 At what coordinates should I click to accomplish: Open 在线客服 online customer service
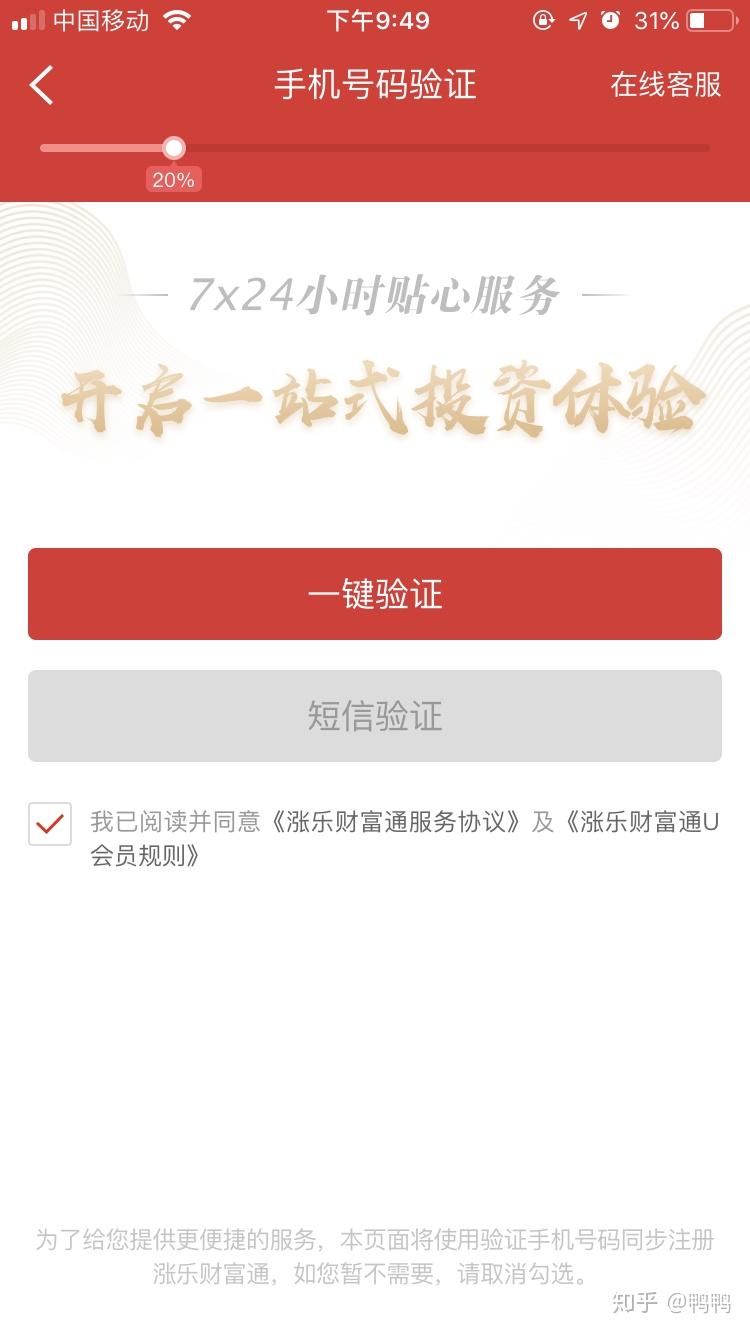point(666,85)
